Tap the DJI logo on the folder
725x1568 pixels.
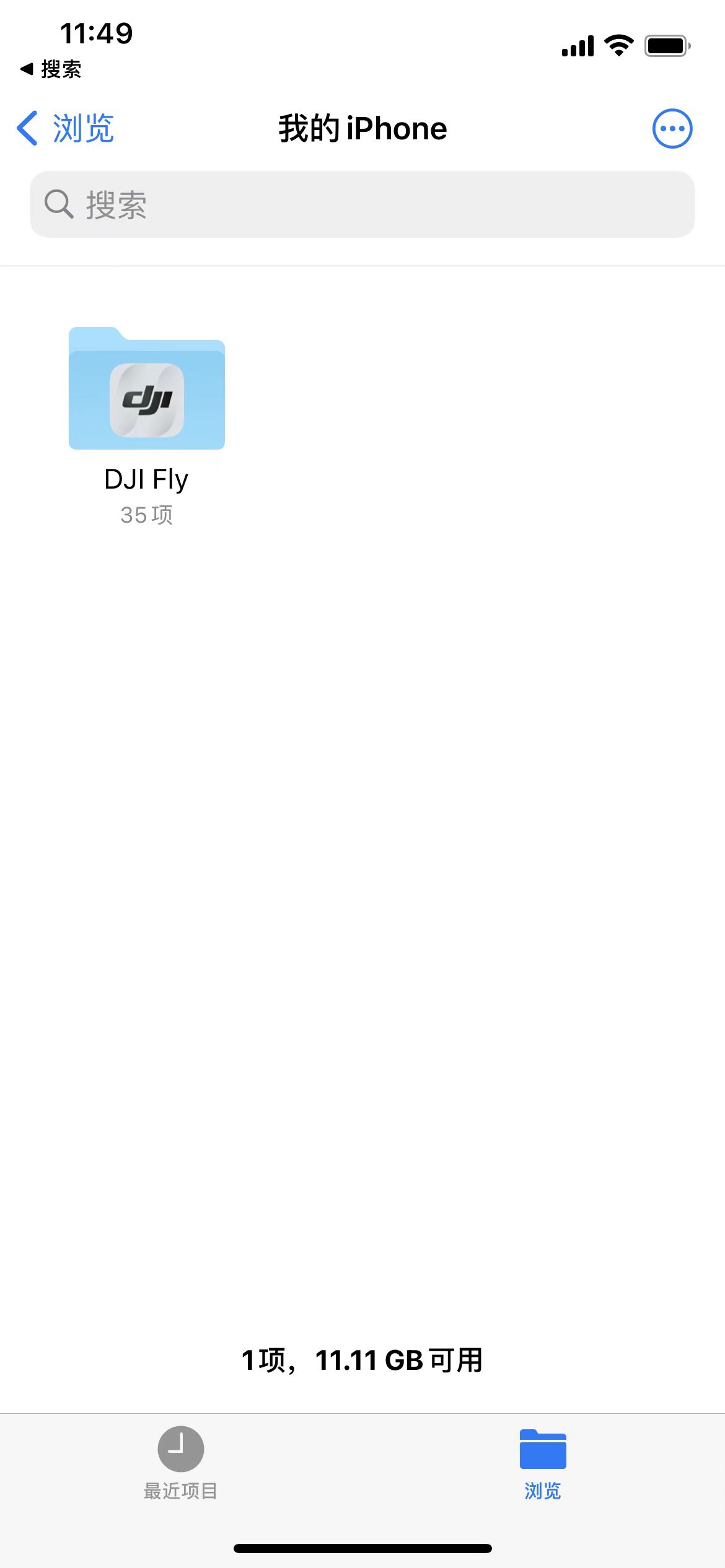click(147, 399)
